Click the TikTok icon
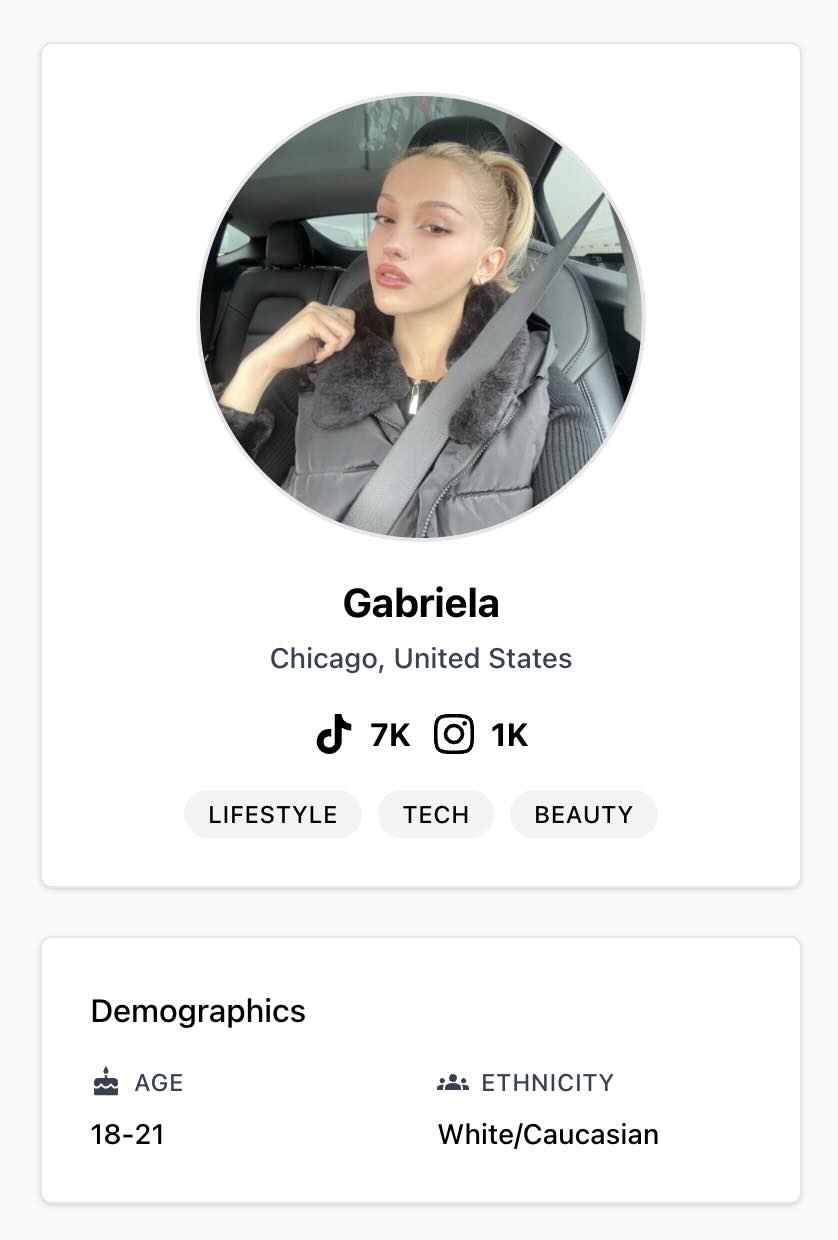This screenshot has height=1240, width=838. 333,733
